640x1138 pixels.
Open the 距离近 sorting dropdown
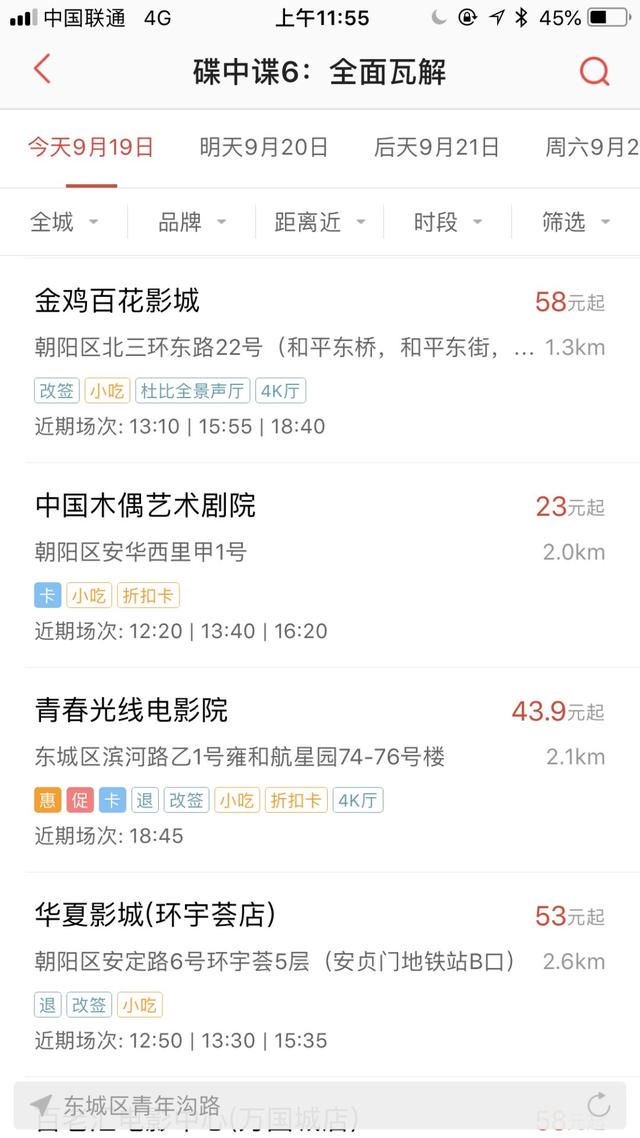(320, 222)
